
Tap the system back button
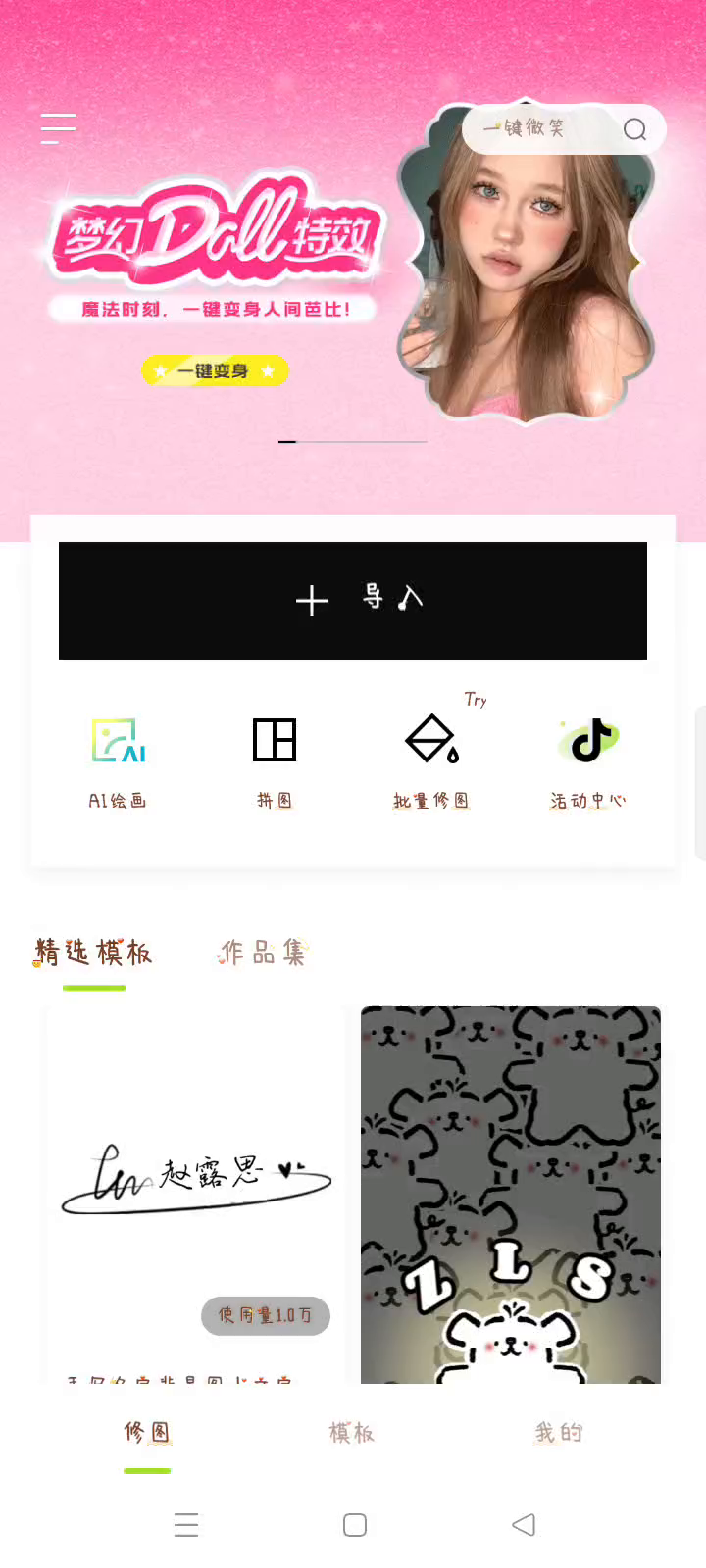click(x=524, y=1525)
